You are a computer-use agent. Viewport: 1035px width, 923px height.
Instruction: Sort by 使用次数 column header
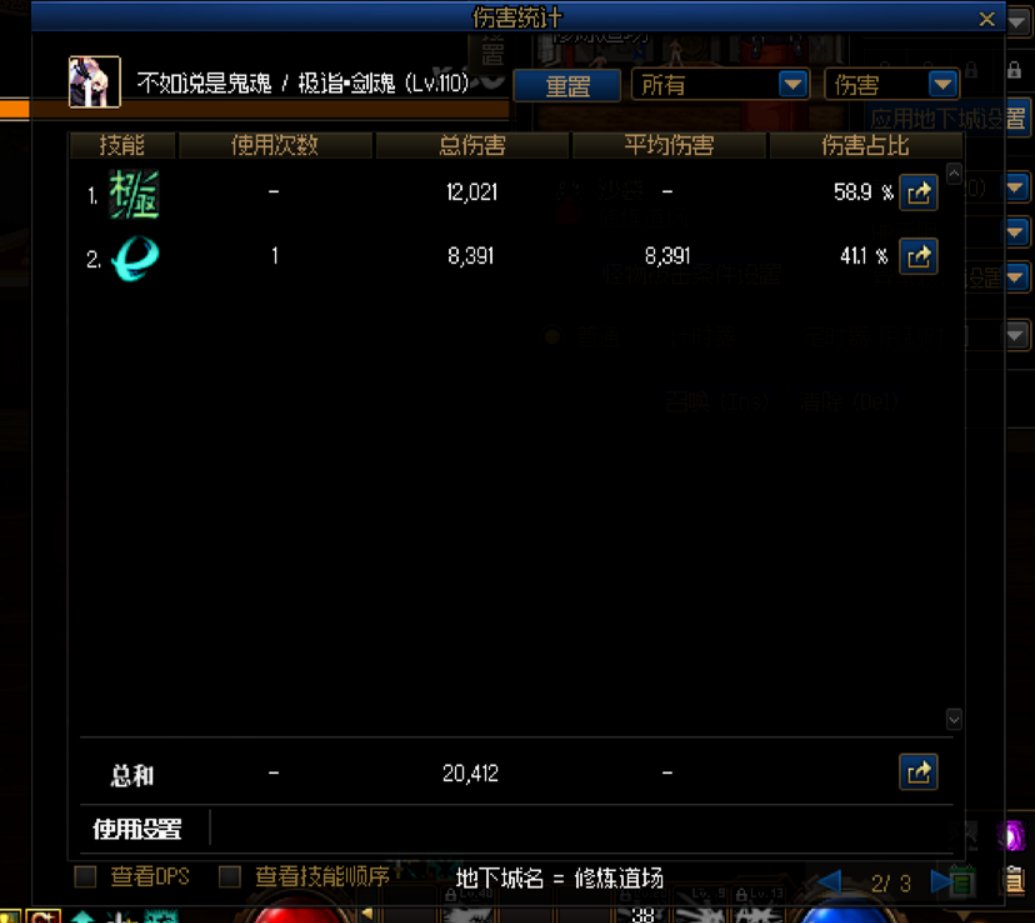tap(275, 145)
